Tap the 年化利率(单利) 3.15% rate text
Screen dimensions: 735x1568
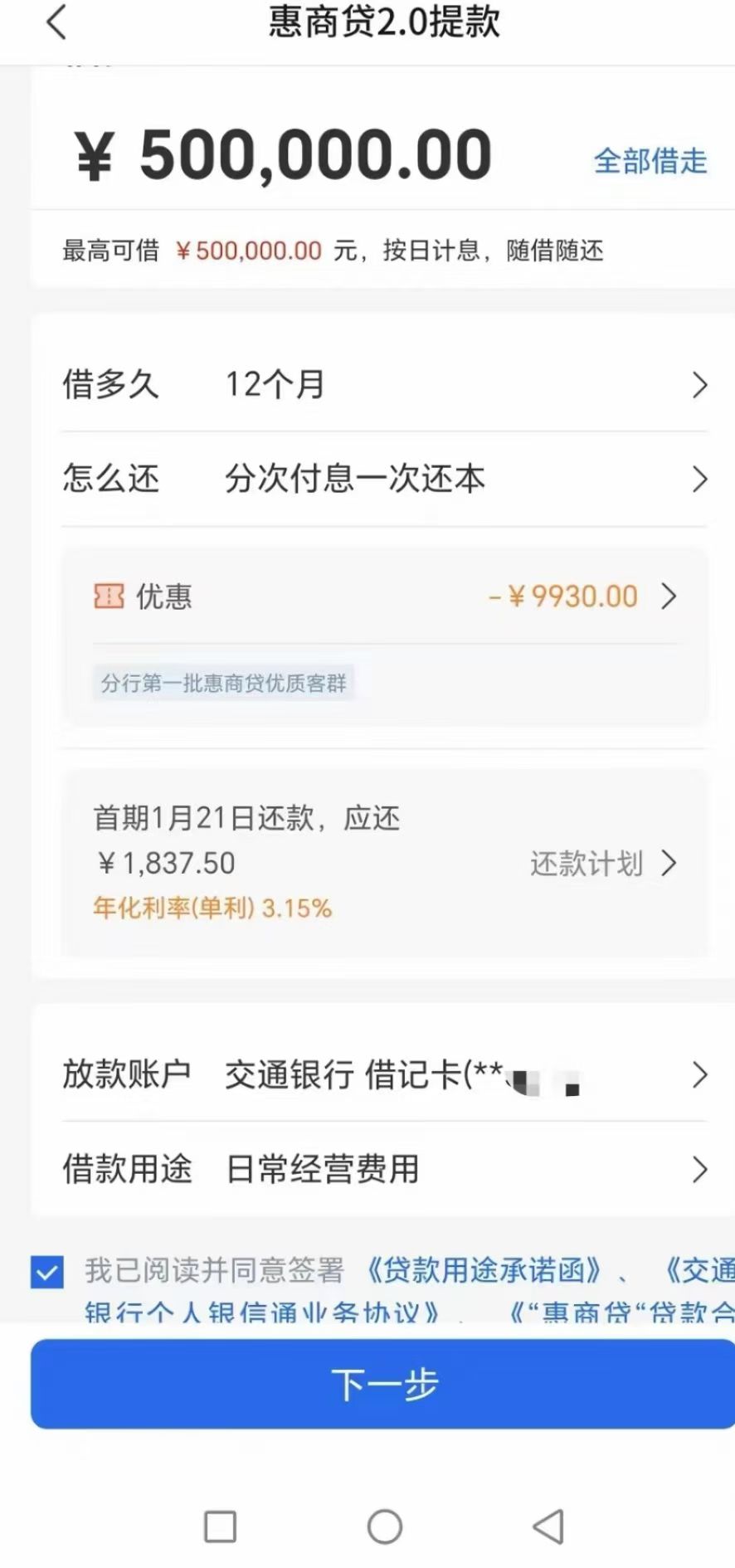coord(212,908)
